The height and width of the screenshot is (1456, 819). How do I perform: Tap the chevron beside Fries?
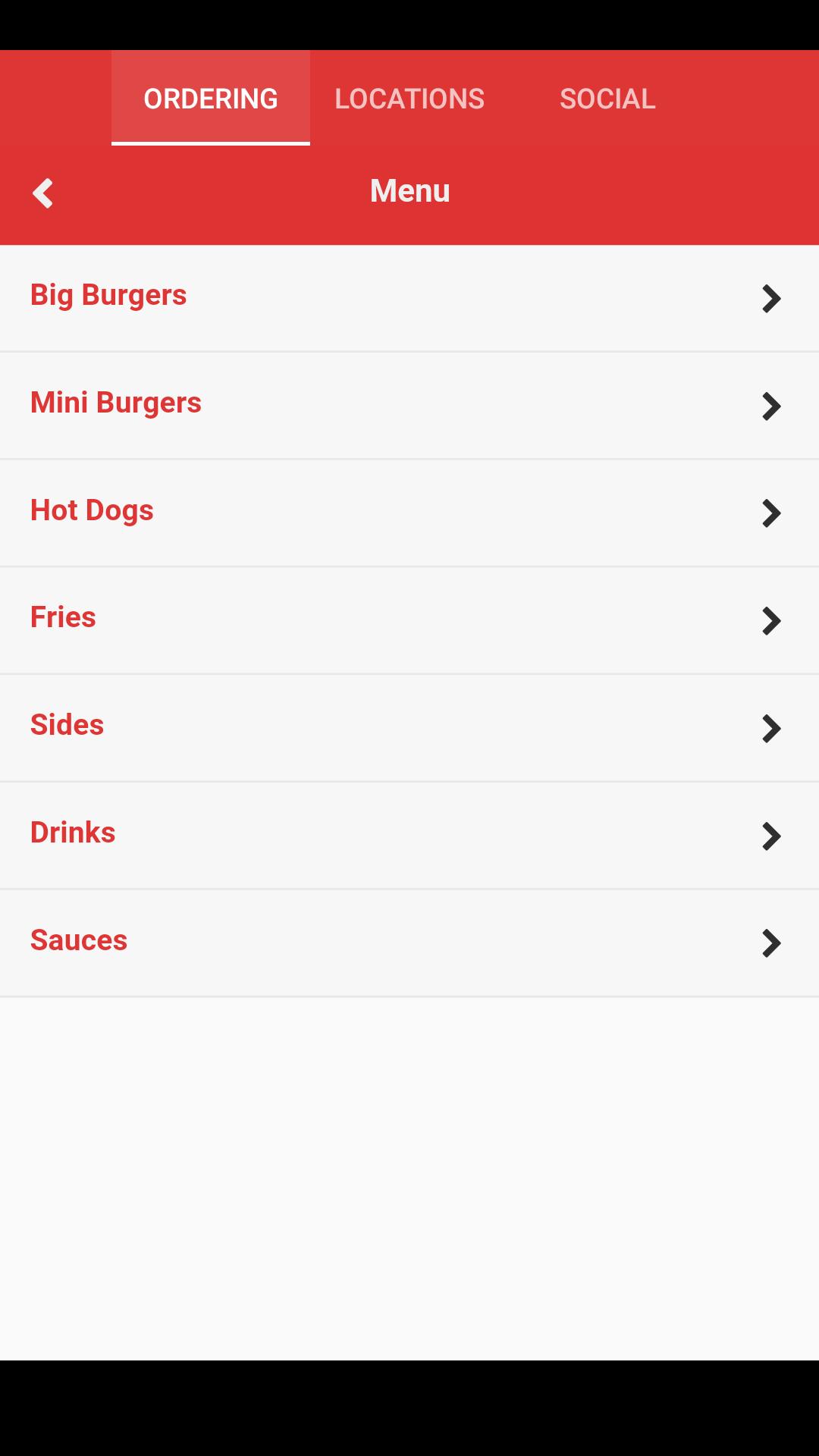point(771,621)
